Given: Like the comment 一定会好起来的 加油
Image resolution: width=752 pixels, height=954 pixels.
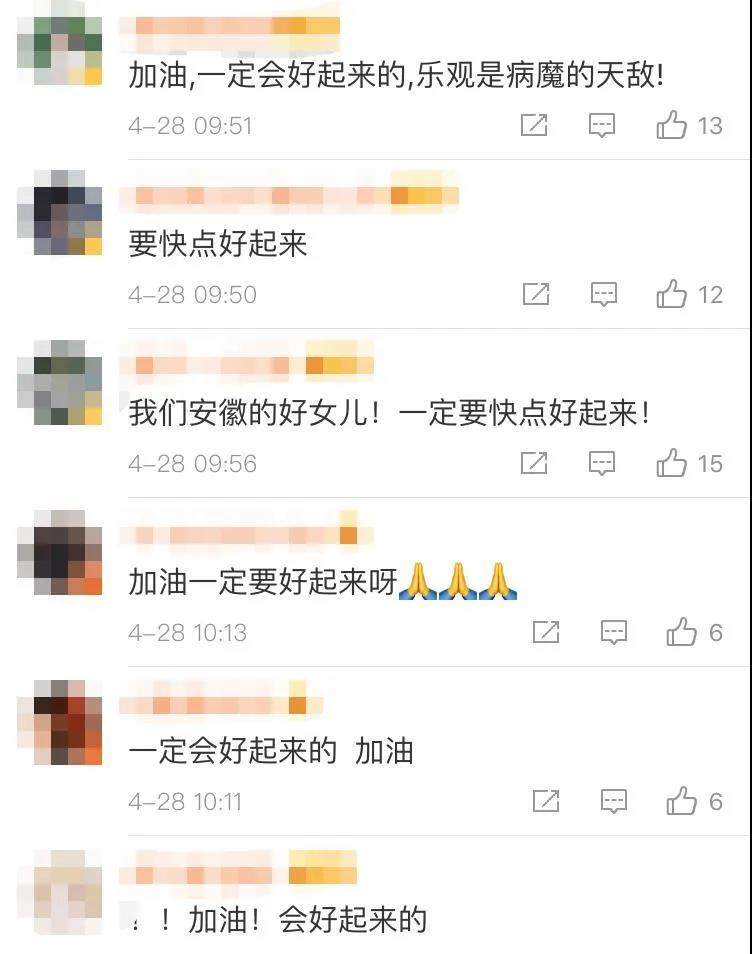Looking at the screenshot, I should pos(682,801).
